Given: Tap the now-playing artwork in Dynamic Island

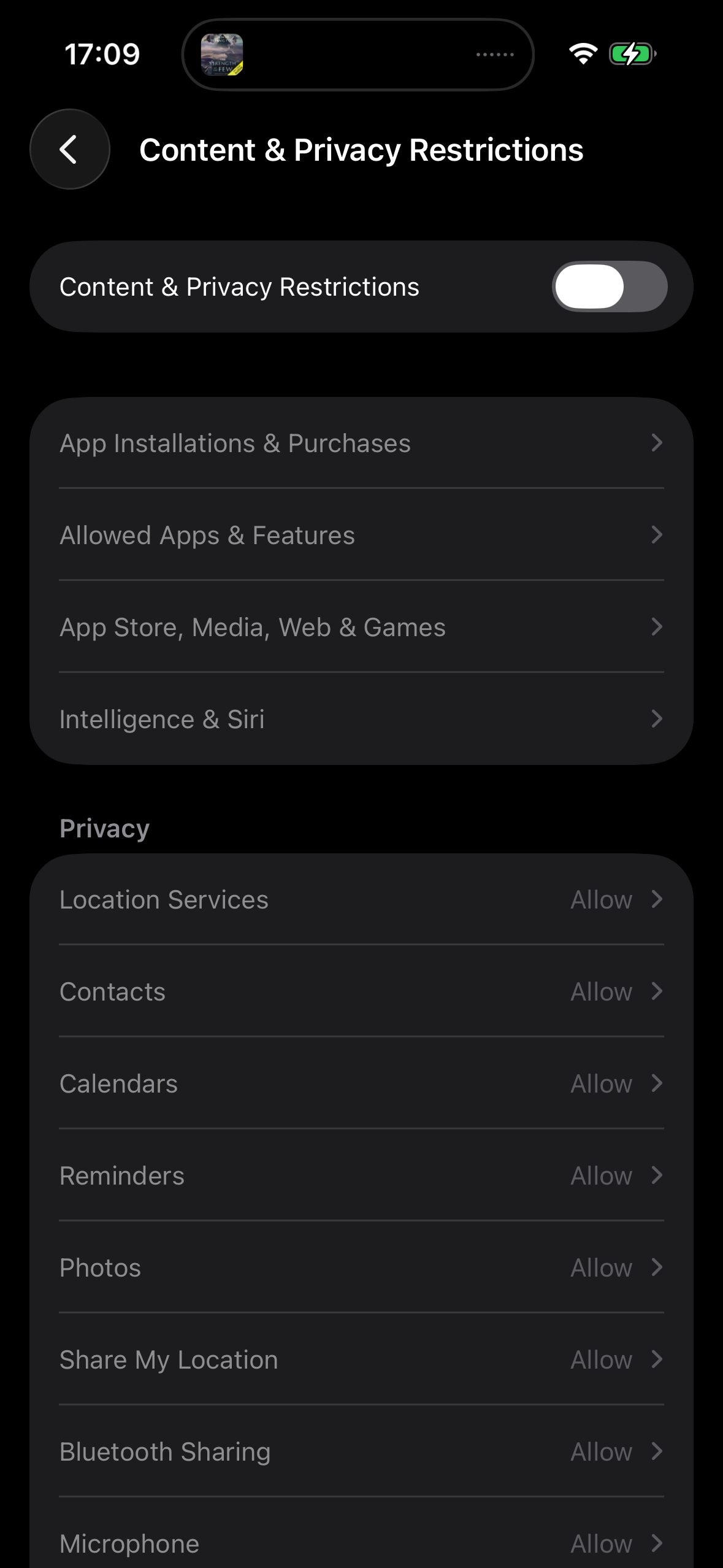Looking at the screenshot, I should pos(222,55).
